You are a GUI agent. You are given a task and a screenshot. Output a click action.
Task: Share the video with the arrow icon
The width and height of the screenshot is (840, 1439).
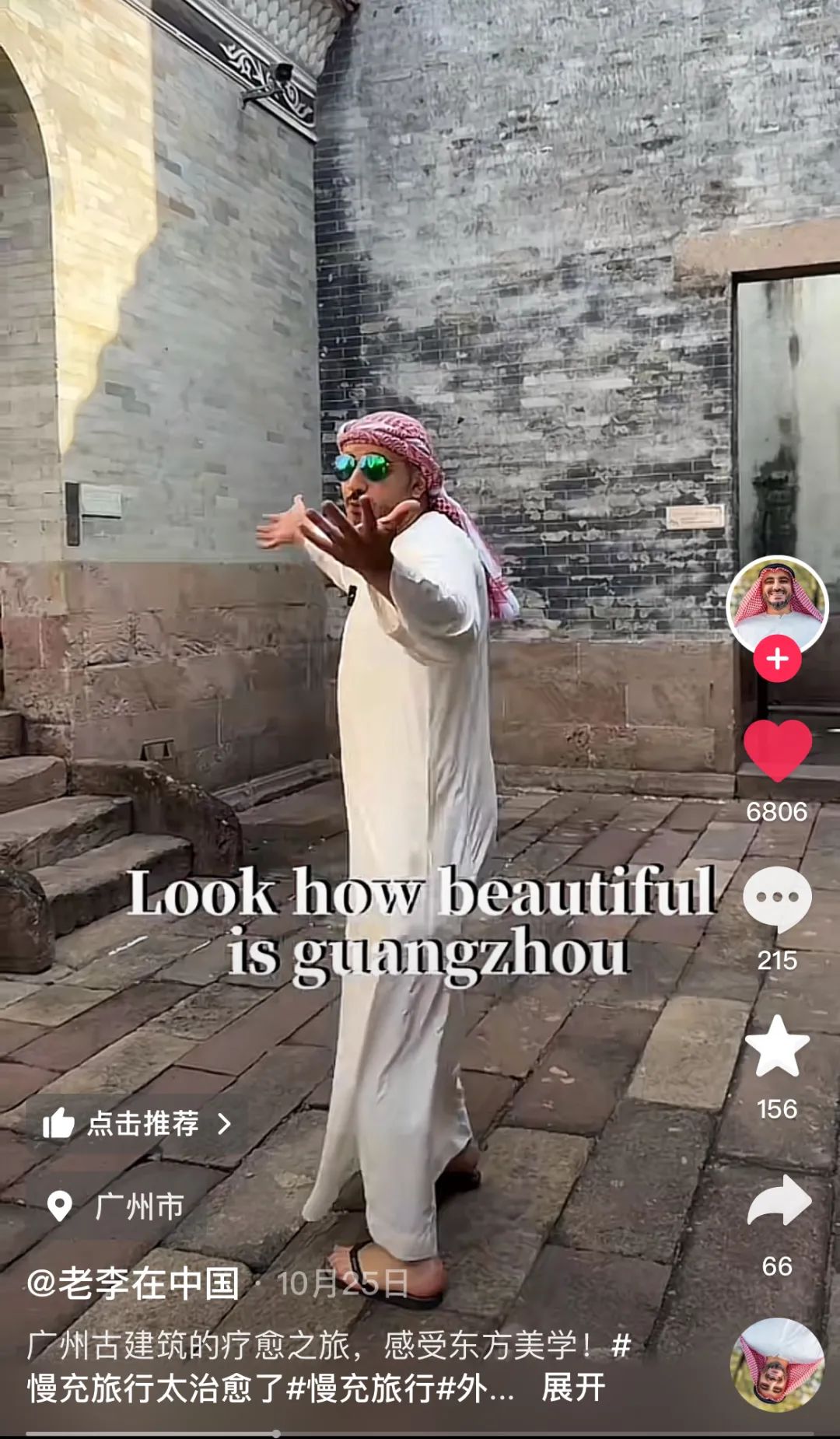pyautogui.click(x=779, y=1201)
